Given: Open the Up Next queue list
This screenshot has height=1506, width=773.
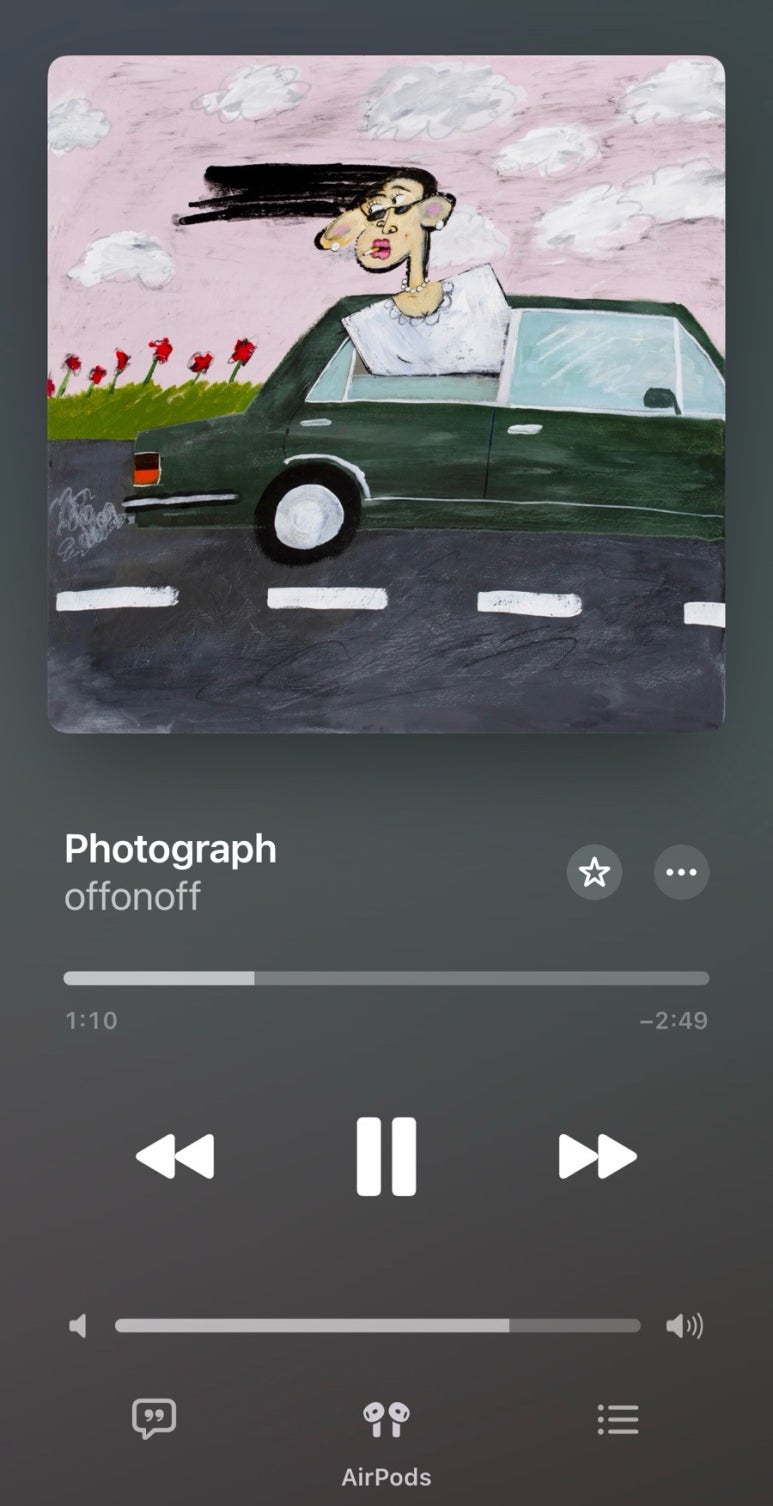Looking at the screenshot, I should pyautogui.click(x=617, y=1418).
